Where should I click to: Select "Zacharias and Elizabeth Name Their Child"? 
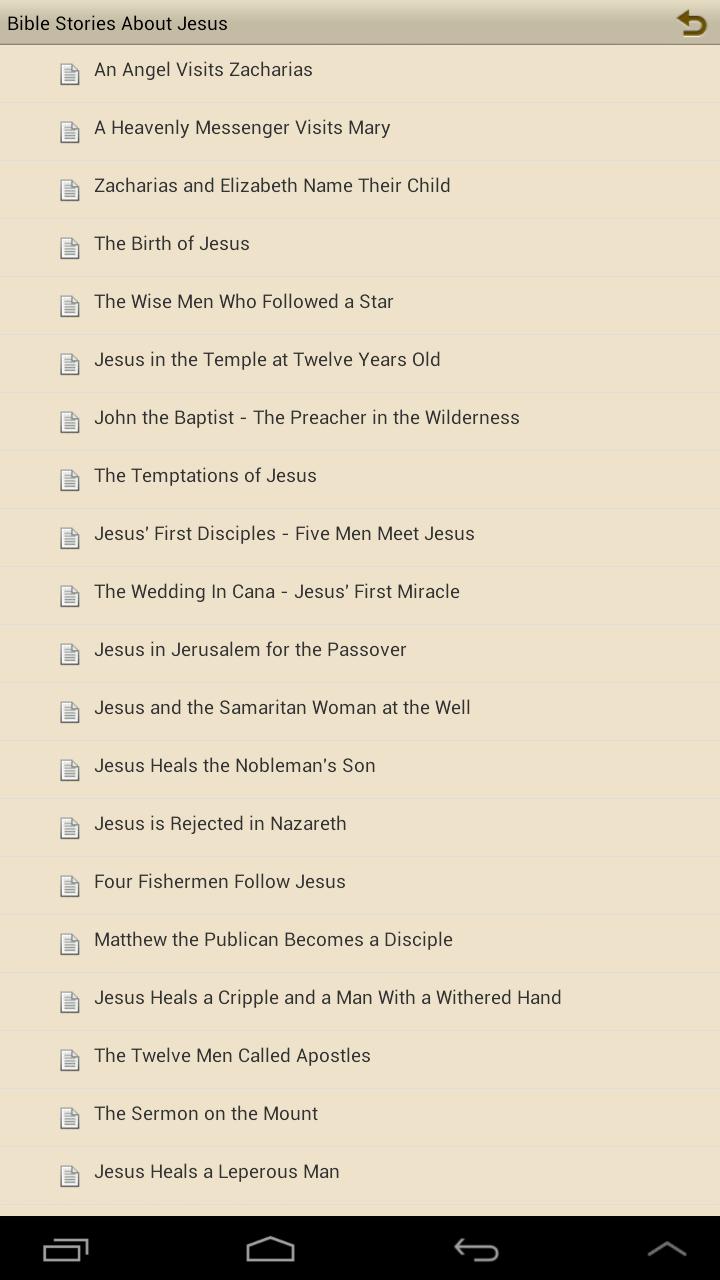[272, 186]
